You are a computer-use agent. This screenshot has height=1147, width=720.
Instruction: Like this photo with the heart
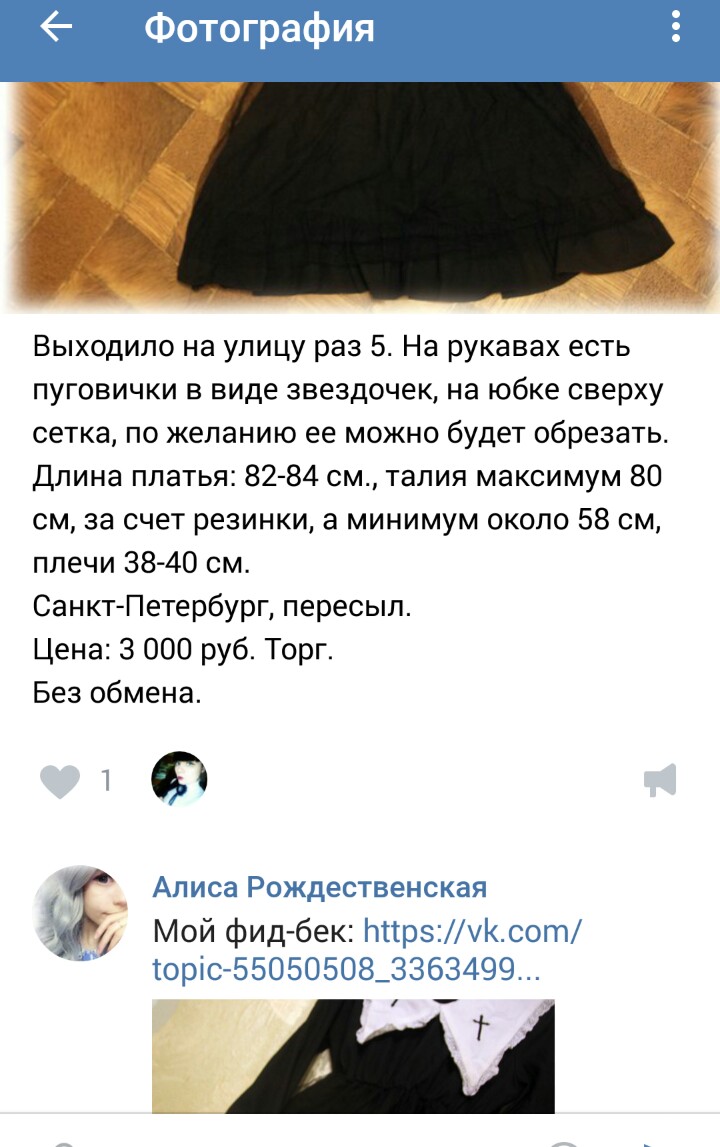pyautogui.click(x=59, y=781)
